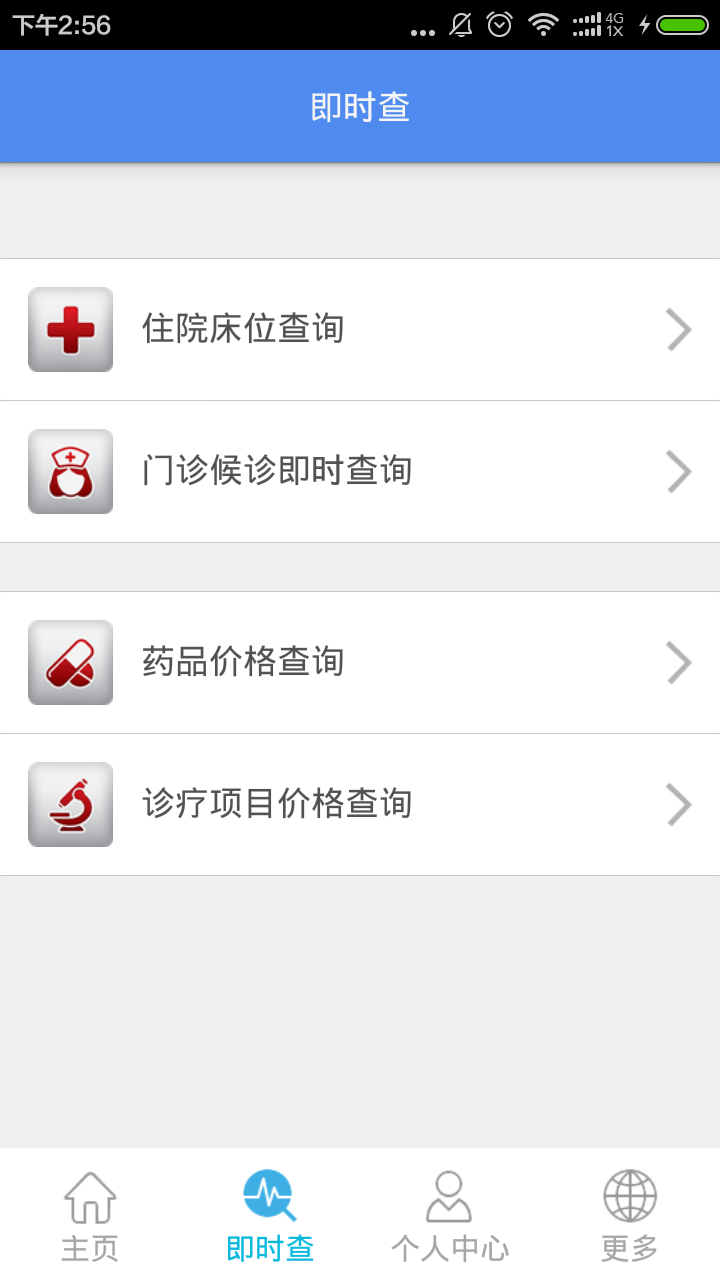Go to the 个人中心 tab
This screenshot has height=1280, width=720.
[x=450, y=1215]
